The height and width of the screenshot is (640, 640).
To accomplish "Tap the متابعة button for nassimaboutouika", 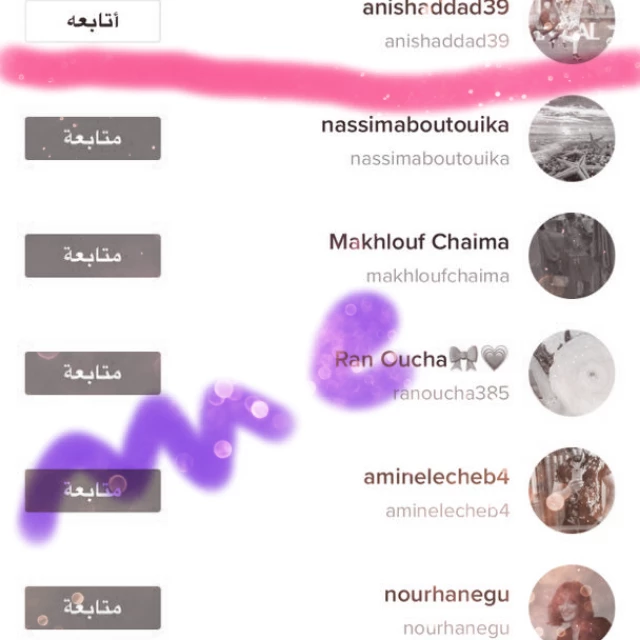I will point(93,138).
